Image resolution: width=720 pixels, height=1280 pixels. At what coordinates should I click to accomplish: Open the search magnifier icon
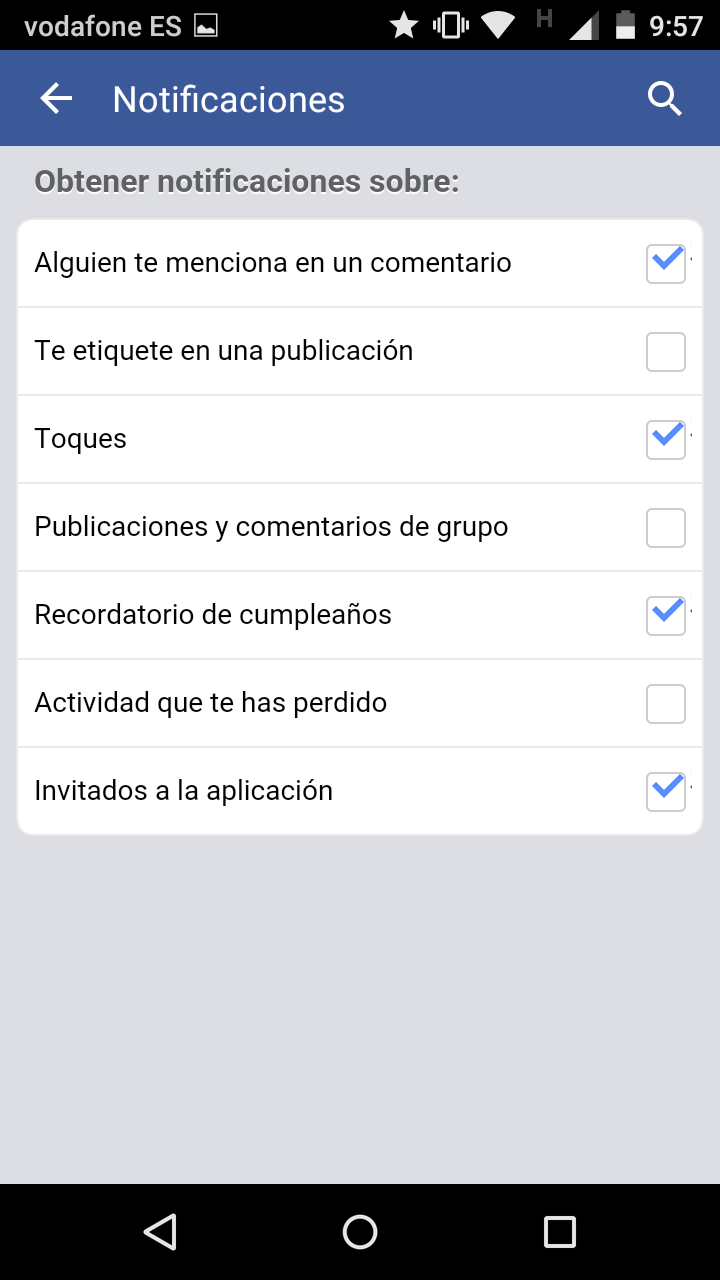pyautogui.click(x=665, y=99)
